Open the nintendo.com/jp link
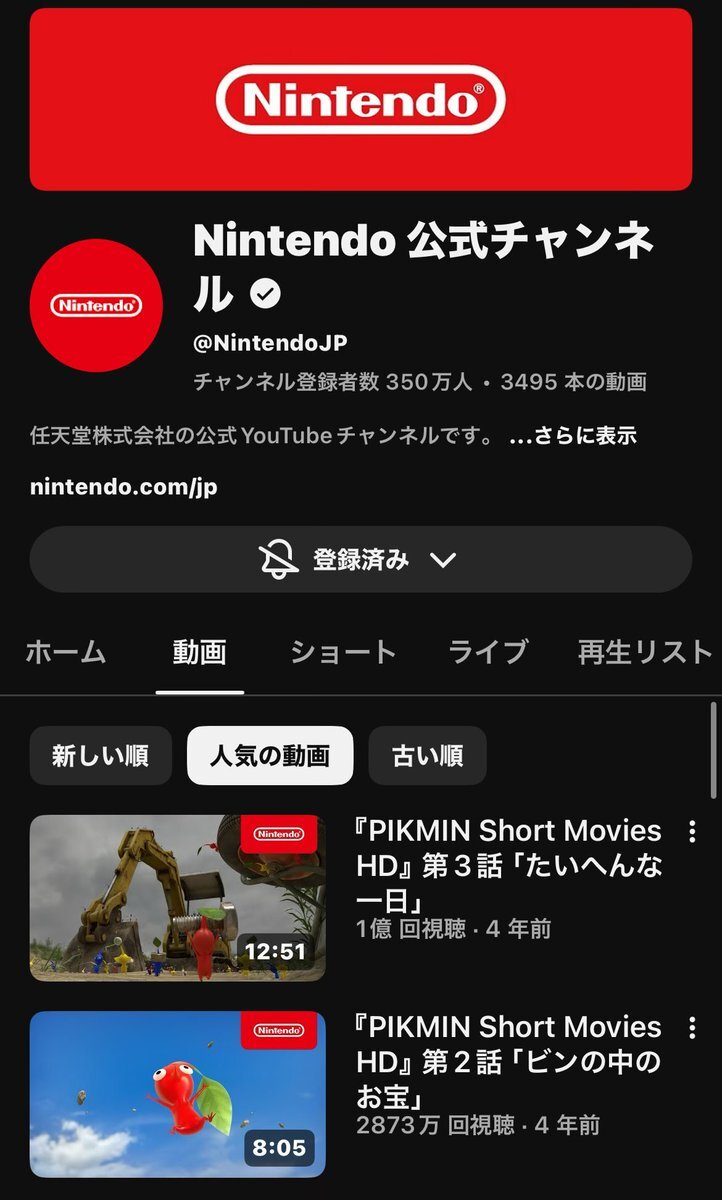The width and height of the screenshot is (722, 1200). (x=124, y=488)
